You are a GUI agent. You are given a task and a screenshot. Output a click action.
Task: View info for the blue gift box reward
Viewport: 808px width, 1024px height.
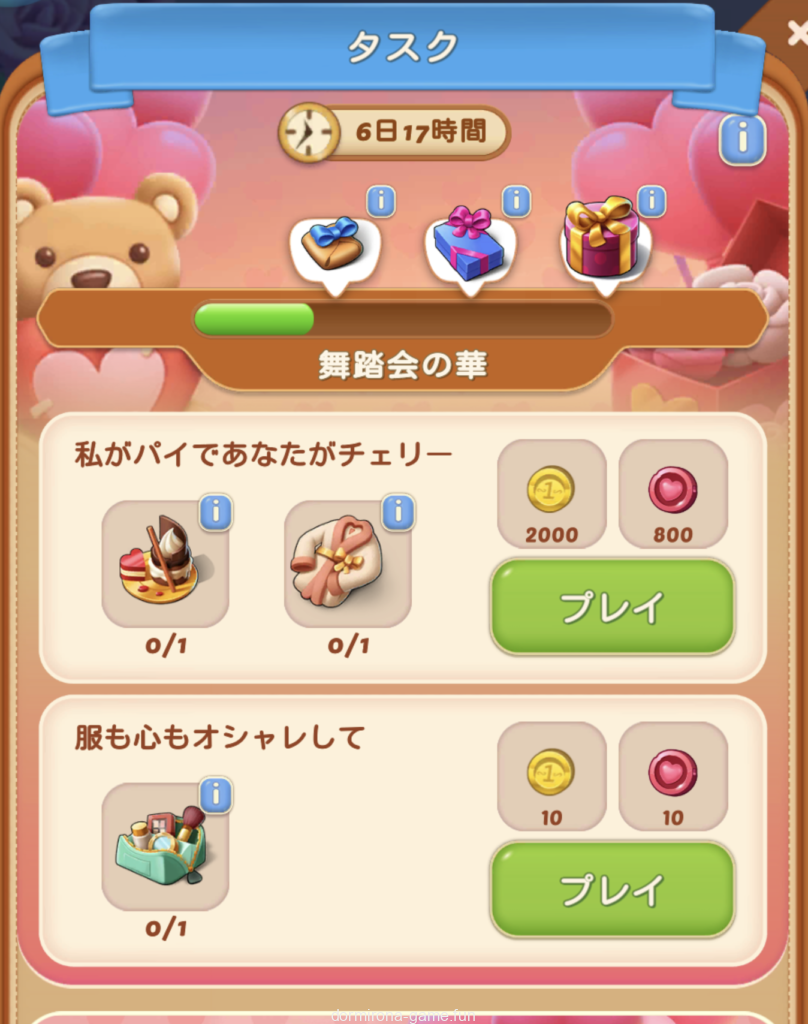(x=516, y=202)
